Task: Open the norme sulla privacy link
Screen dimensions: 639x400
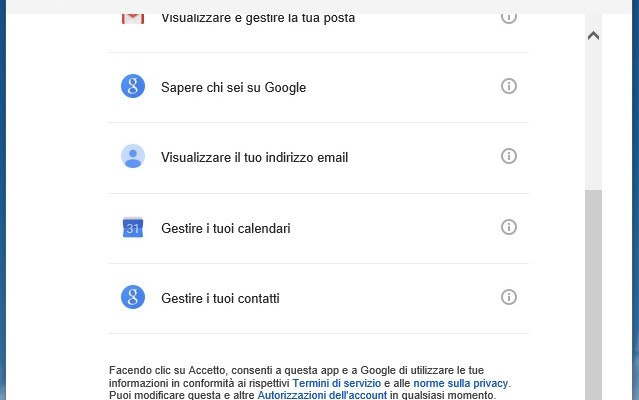Action: [460, 383]
